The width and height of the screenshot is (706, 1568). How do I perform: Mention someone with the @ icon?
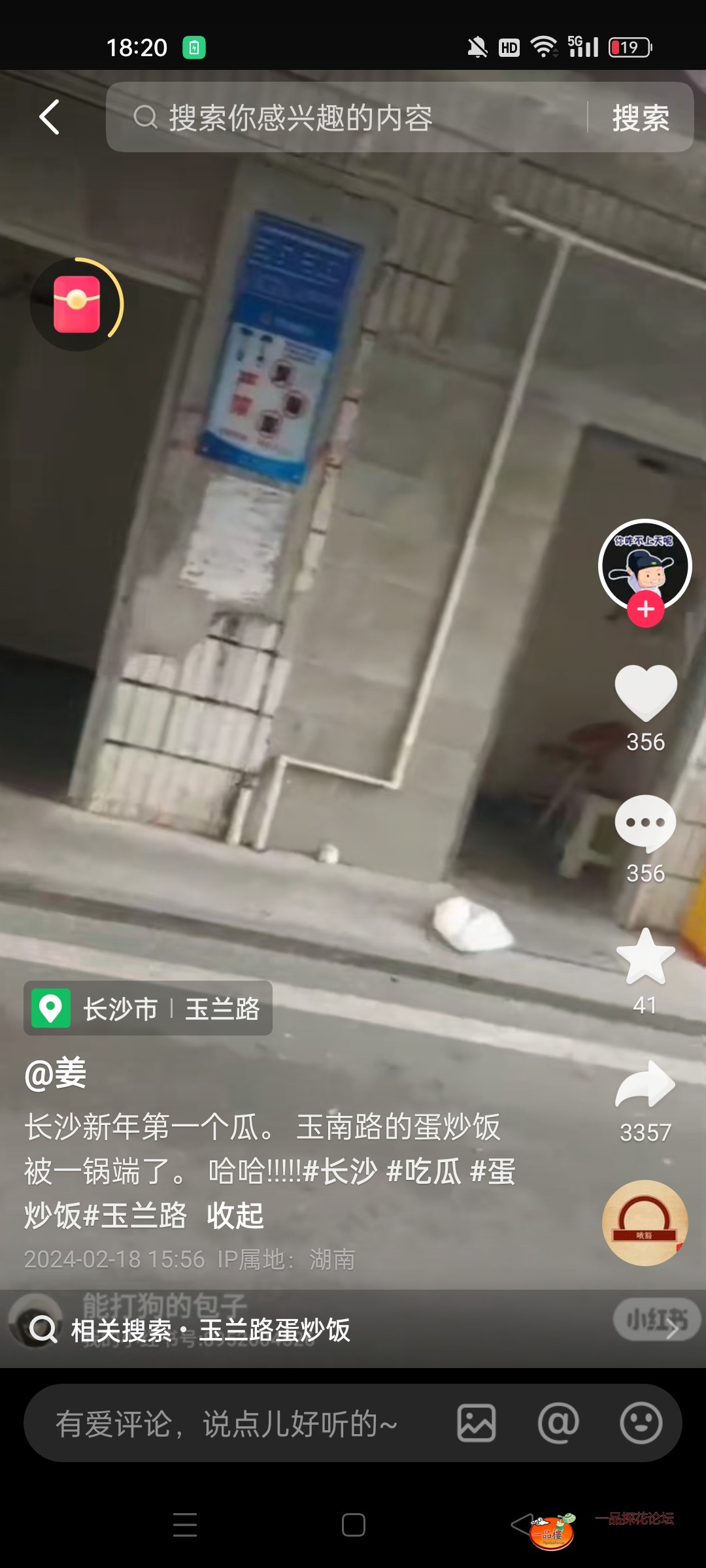click(x=558, y=1424)
